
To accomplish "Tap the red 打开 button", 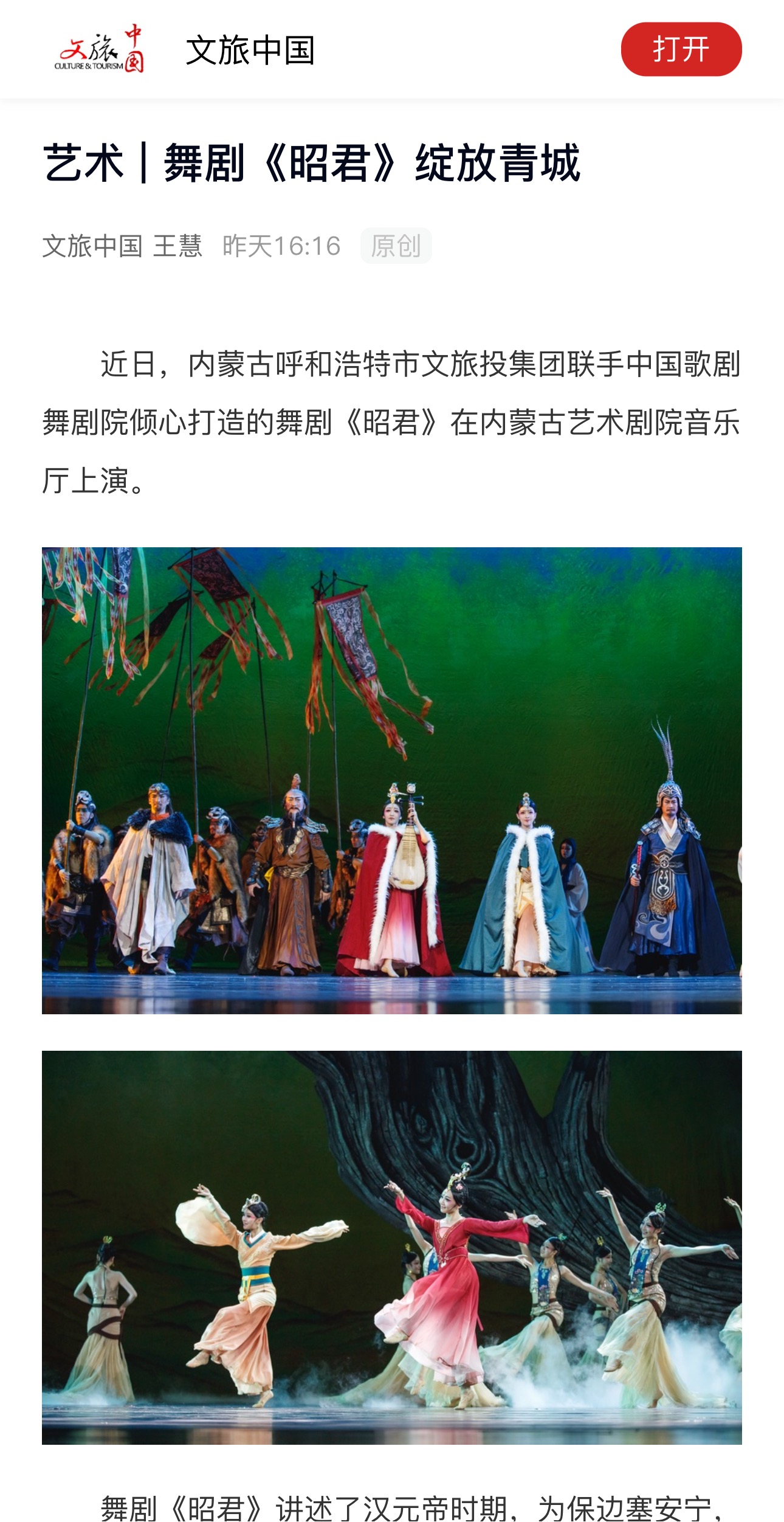I will coord(681,49).
